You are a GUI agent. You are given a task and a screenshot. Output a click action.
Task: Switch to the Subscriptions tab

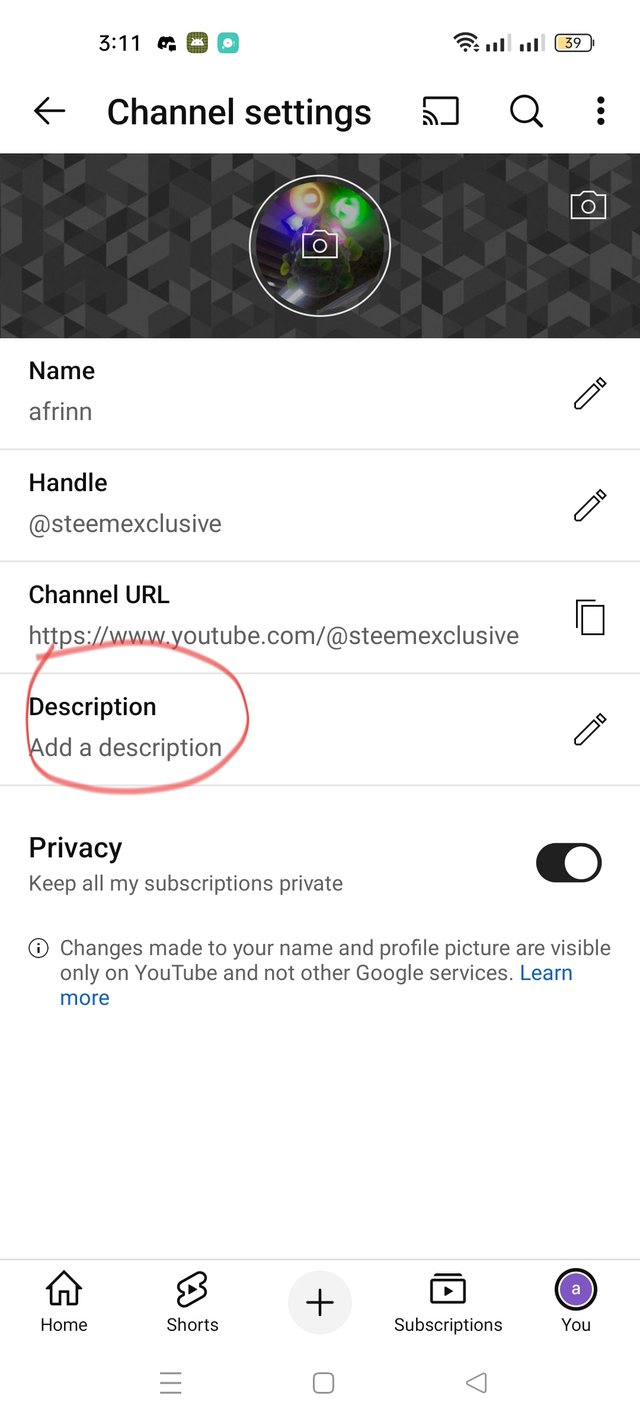448,1302
